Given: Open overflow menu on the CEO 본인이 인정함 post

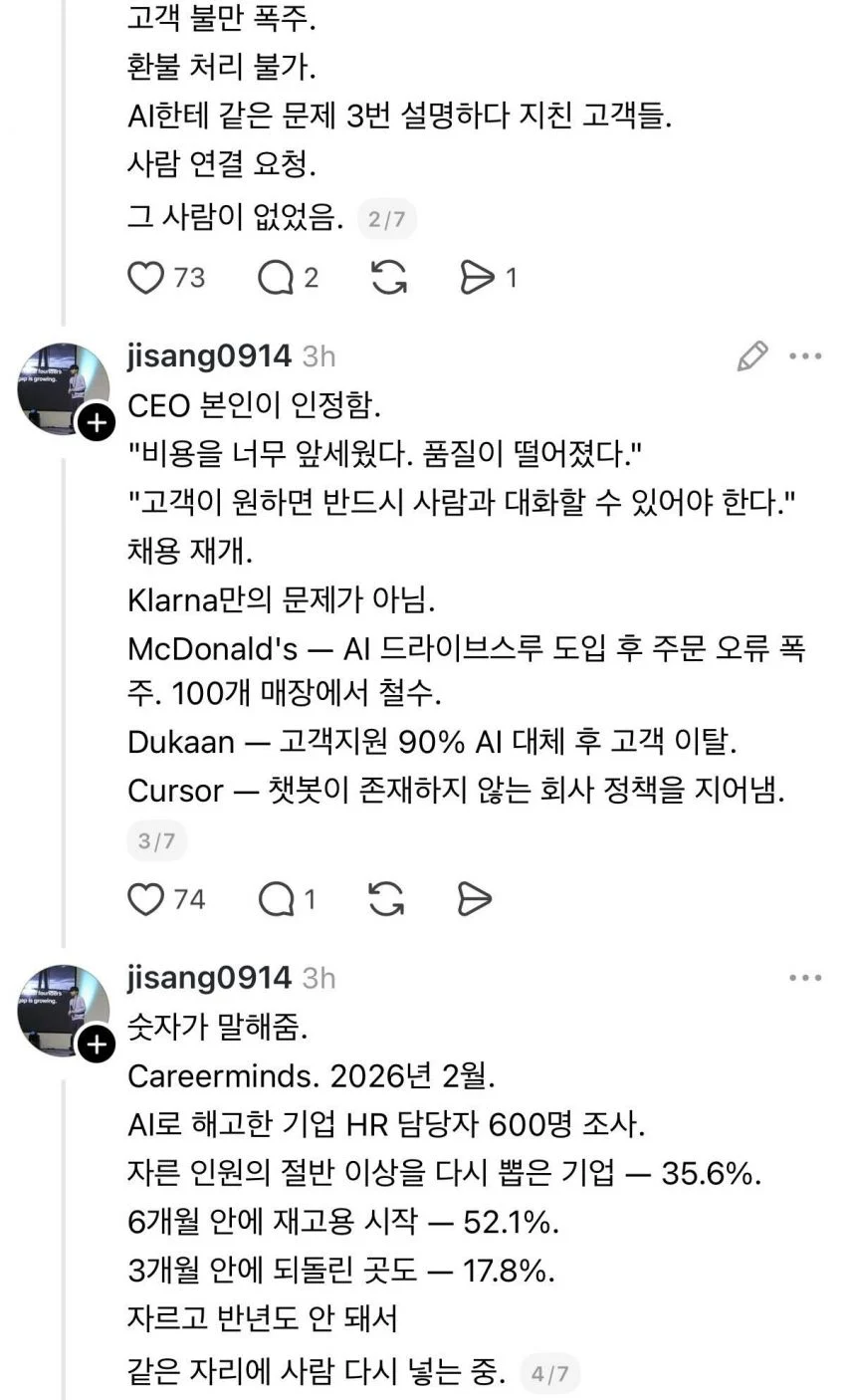Looking at the screenshot, I should pyautogui.click(x=805, y=355).
